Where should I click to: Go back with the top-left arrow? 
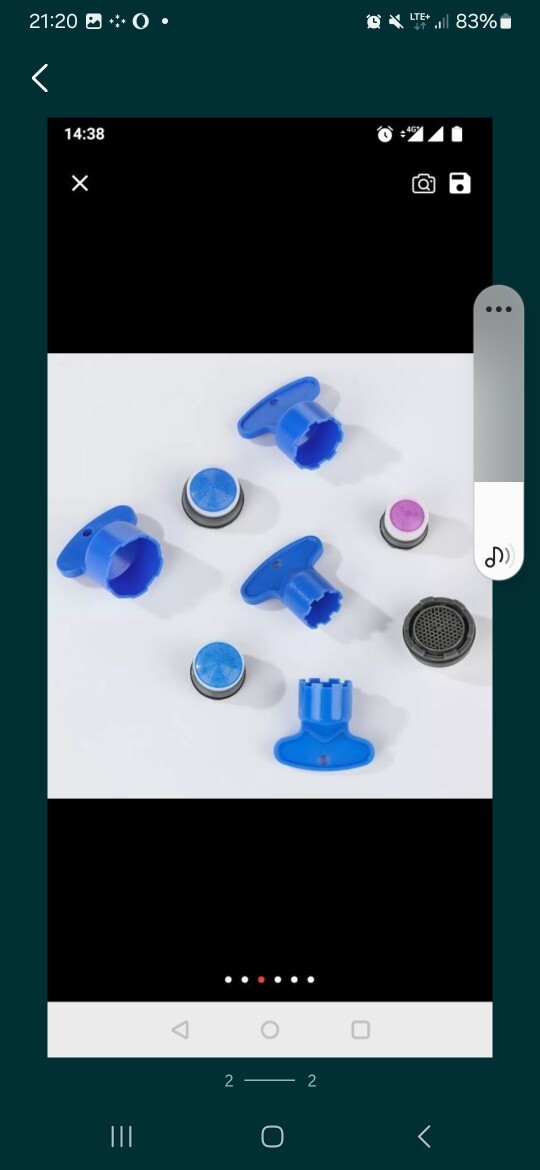pos(40,78)
